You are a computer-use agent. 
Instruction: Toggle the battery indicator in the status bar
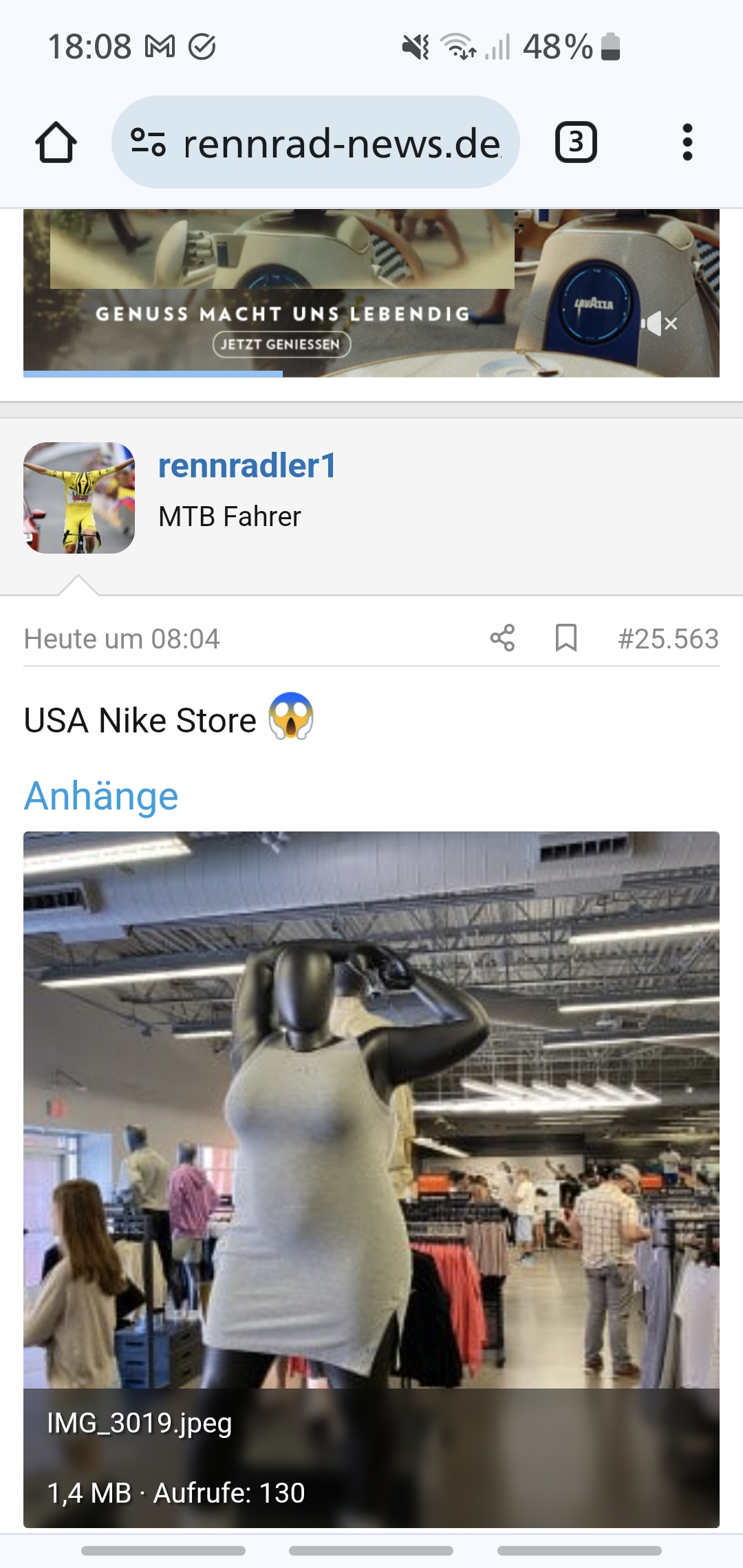coord(611,47)
